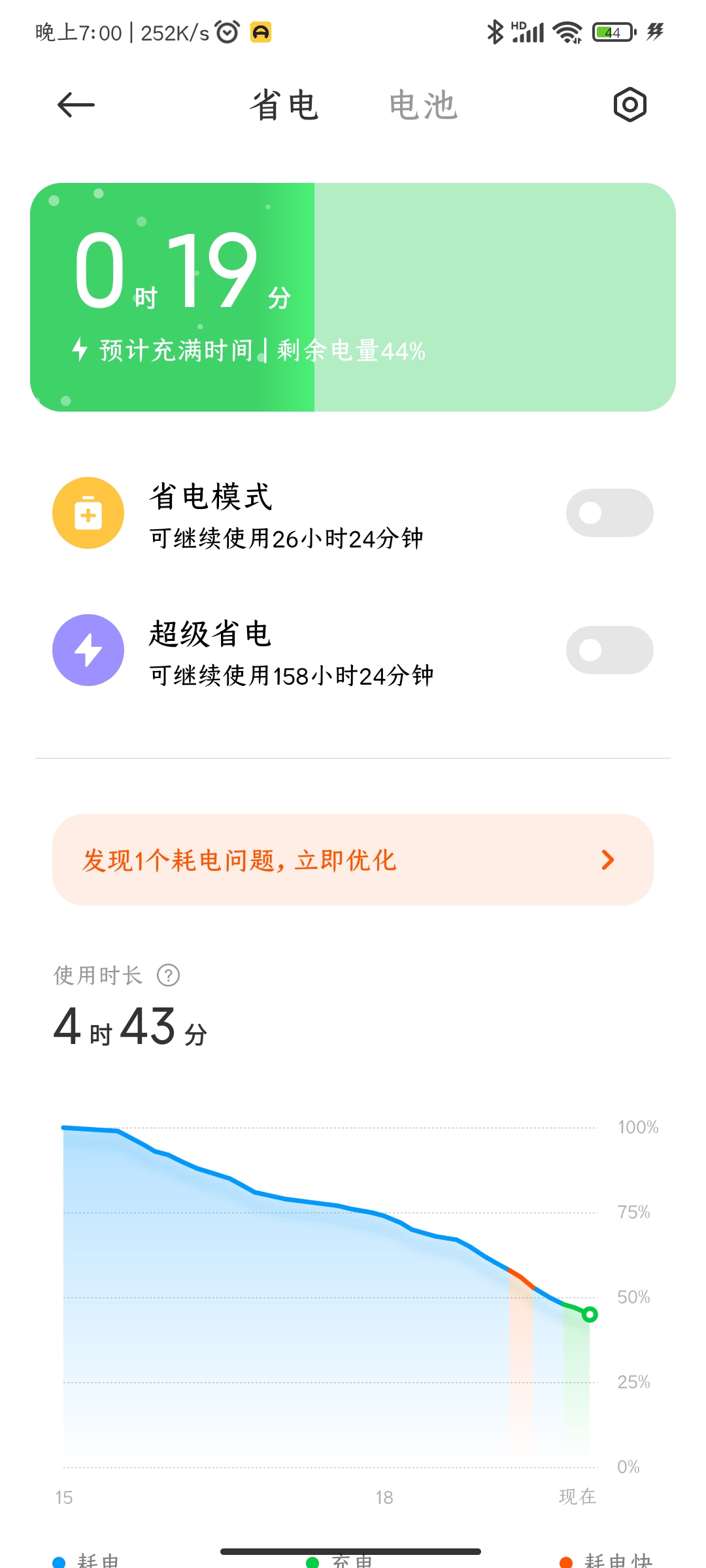Enable the 省电模式 switch
The height and width of the screenshot is (1568, 706).
click(609, 513)
